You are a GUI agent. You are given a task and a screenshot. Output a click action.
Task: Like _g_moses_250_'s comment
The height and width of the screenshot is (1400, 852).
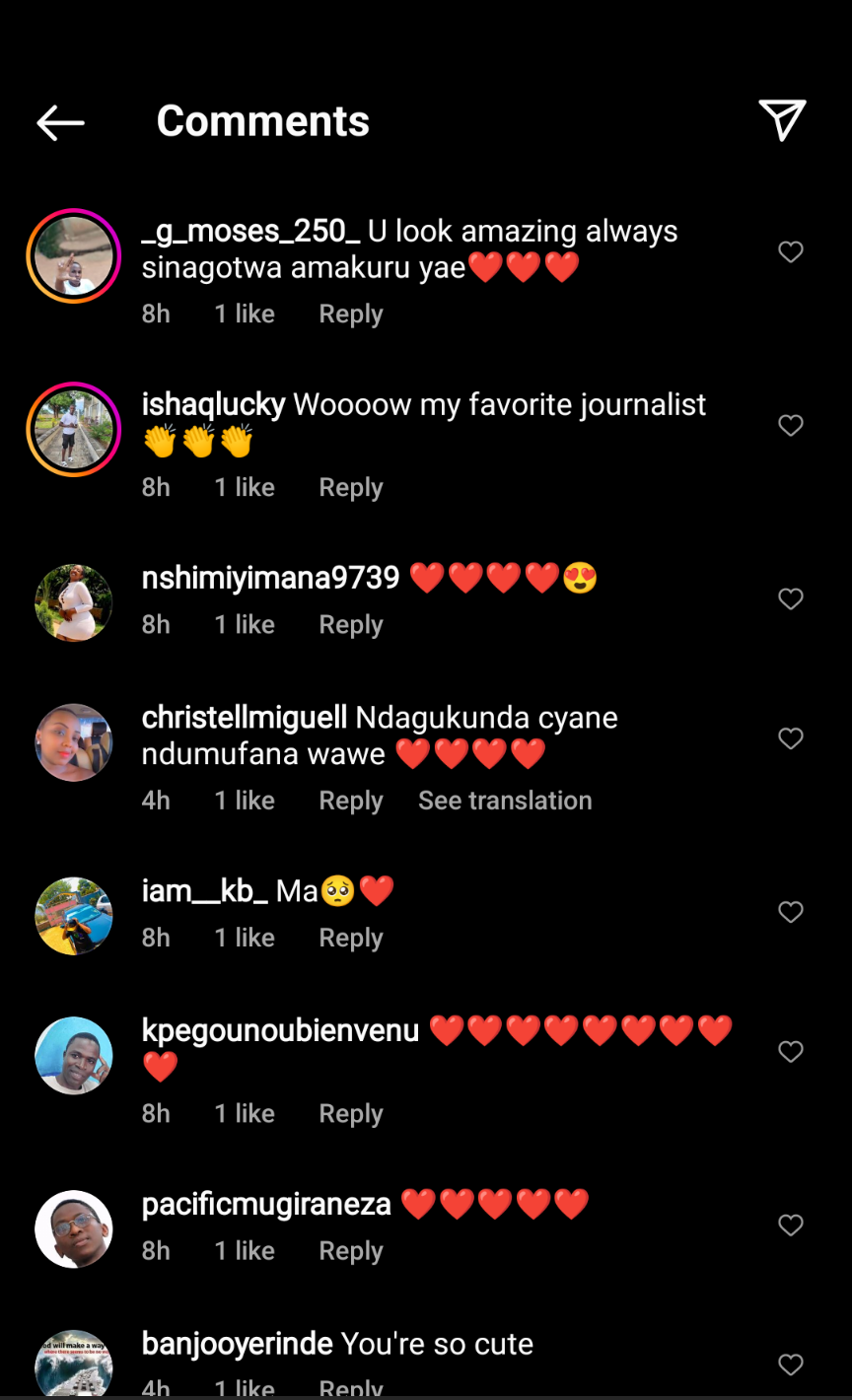tap(790, 252)
